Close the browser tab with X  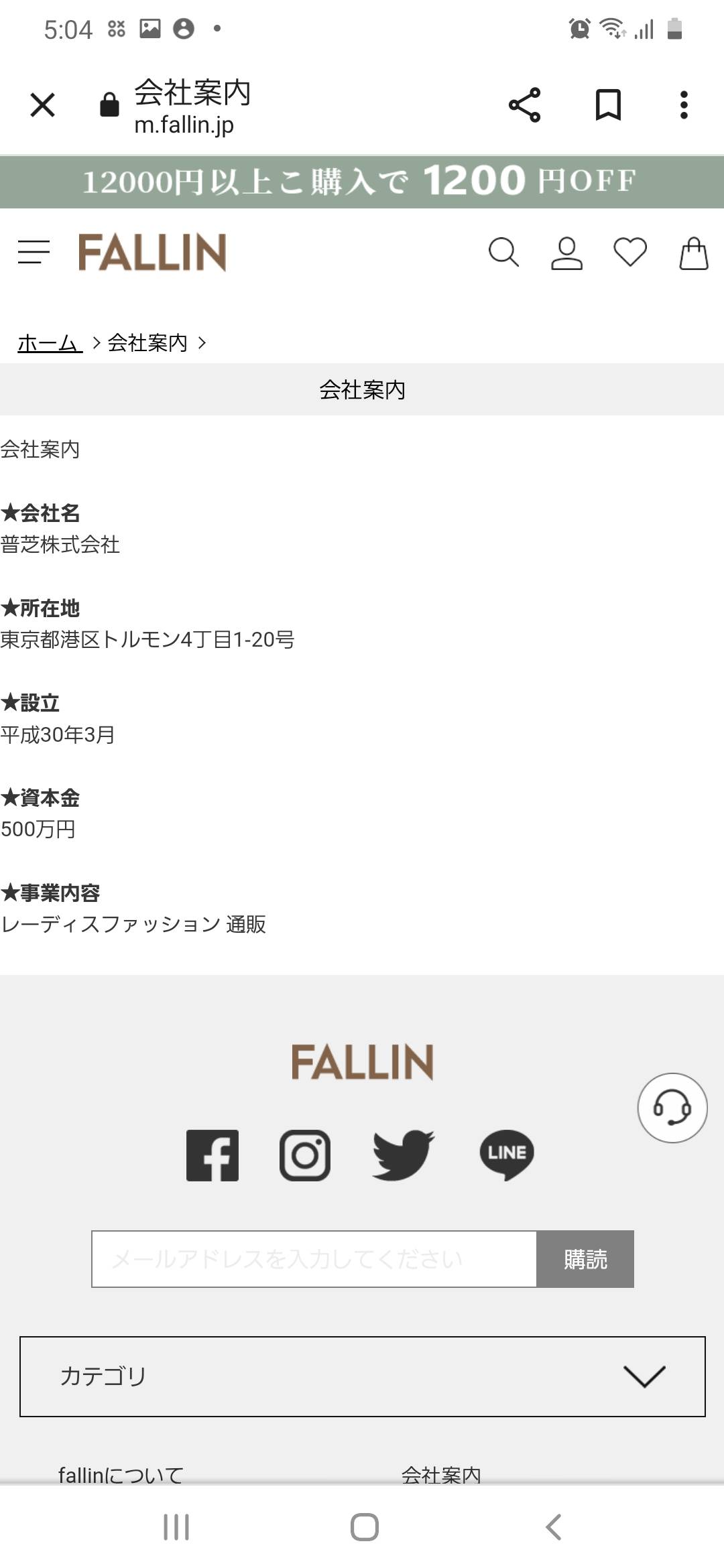tap(42, 105)
